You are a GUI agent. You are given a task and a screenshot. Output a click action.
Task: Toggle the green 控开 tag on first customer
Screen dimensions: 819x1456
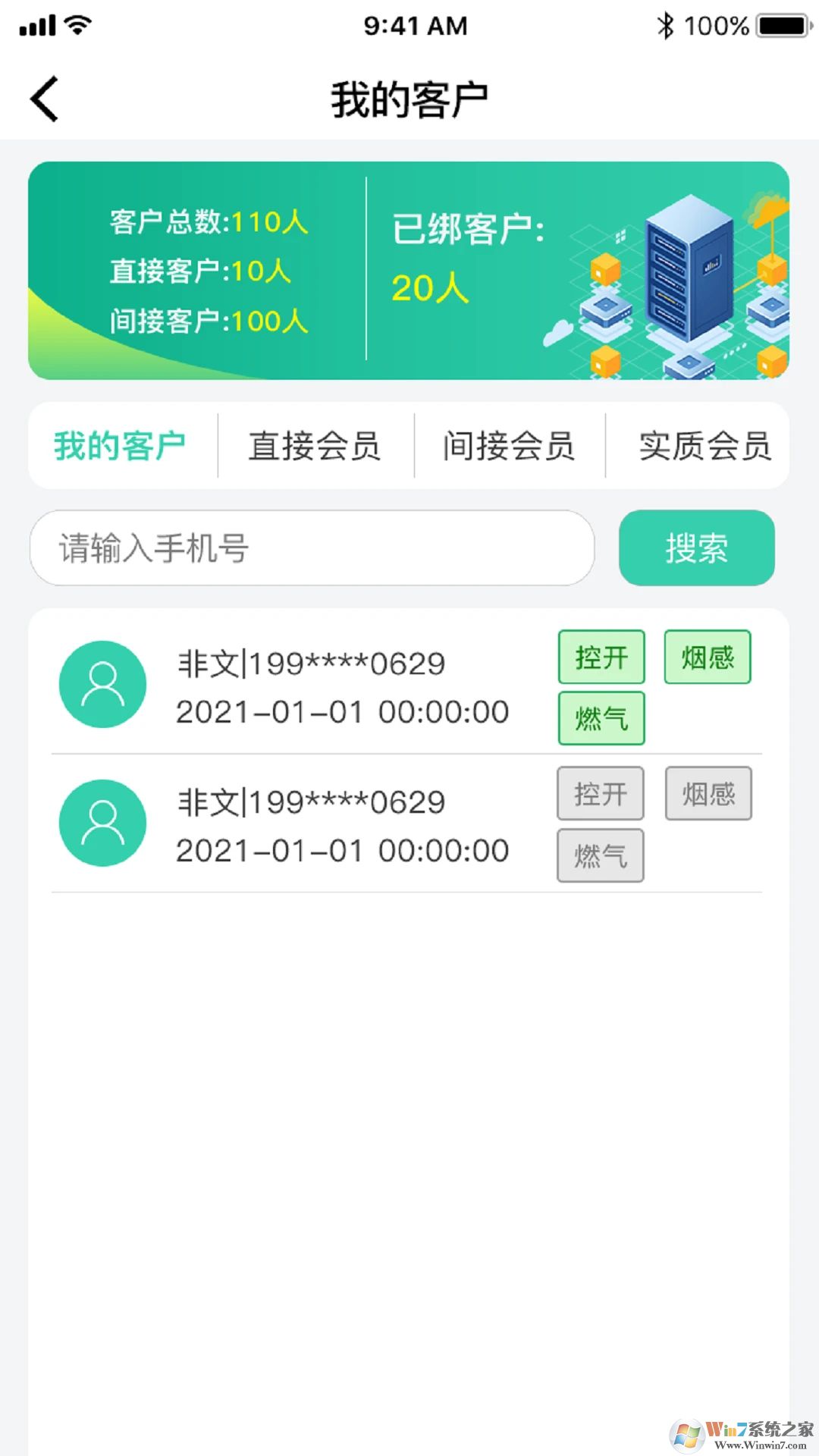click(601, 657)
